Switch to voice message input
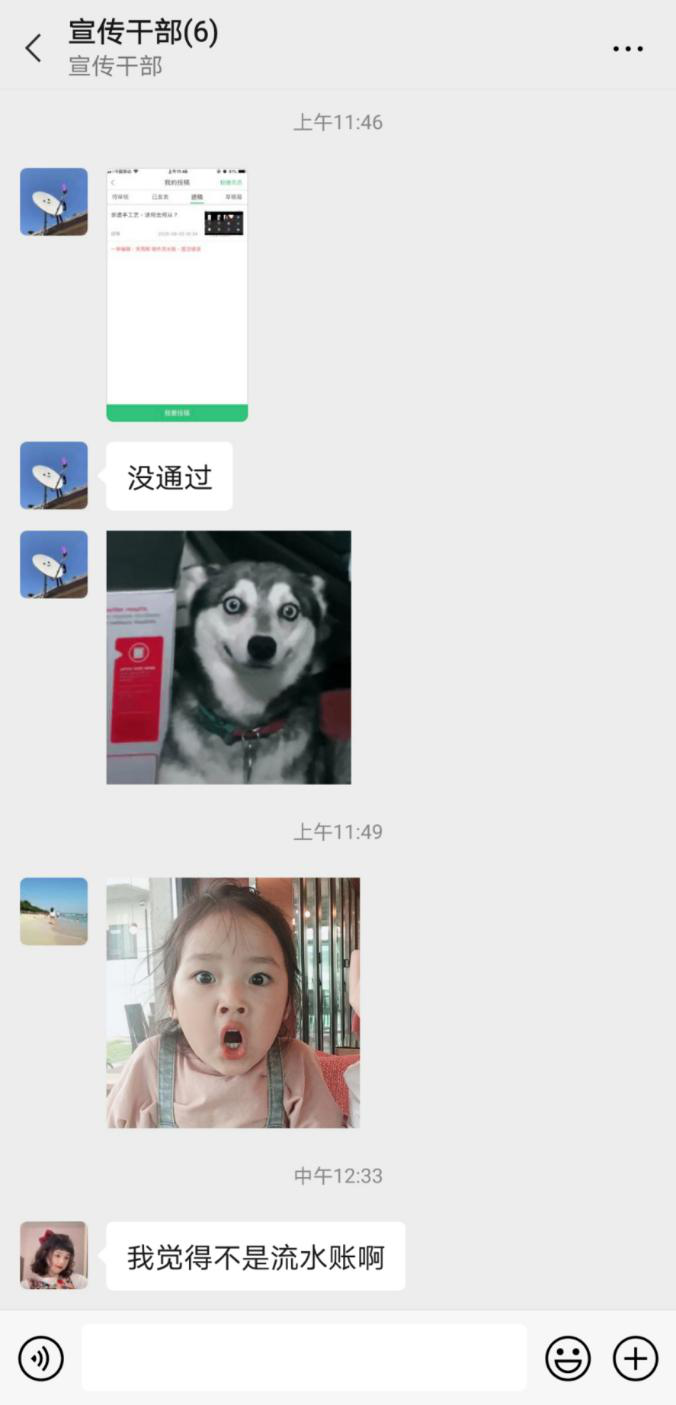The width and height of the screenshot is (676, 1405). 41,1358
